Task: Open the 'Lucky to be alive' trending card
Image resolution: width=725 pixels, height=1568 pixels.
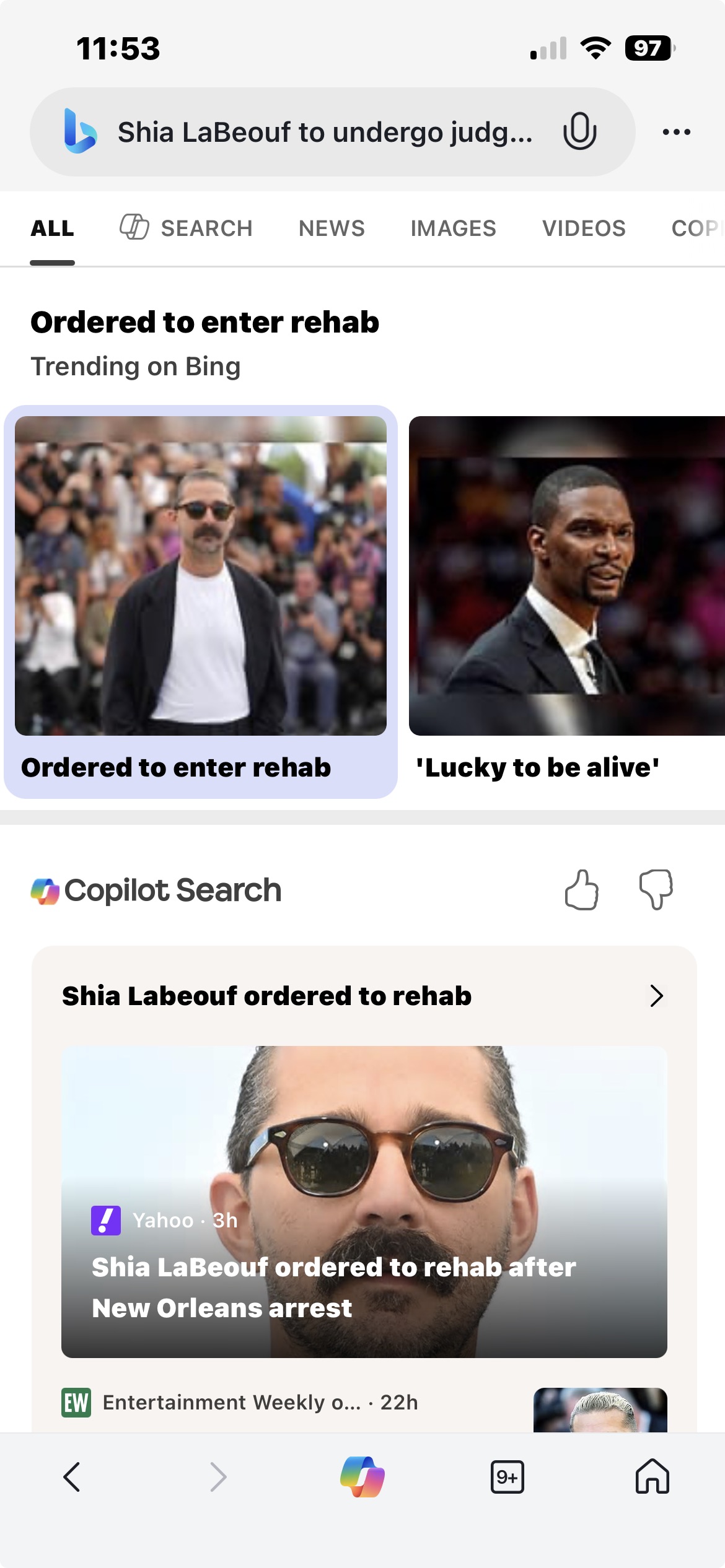Action: coord(566,601)
